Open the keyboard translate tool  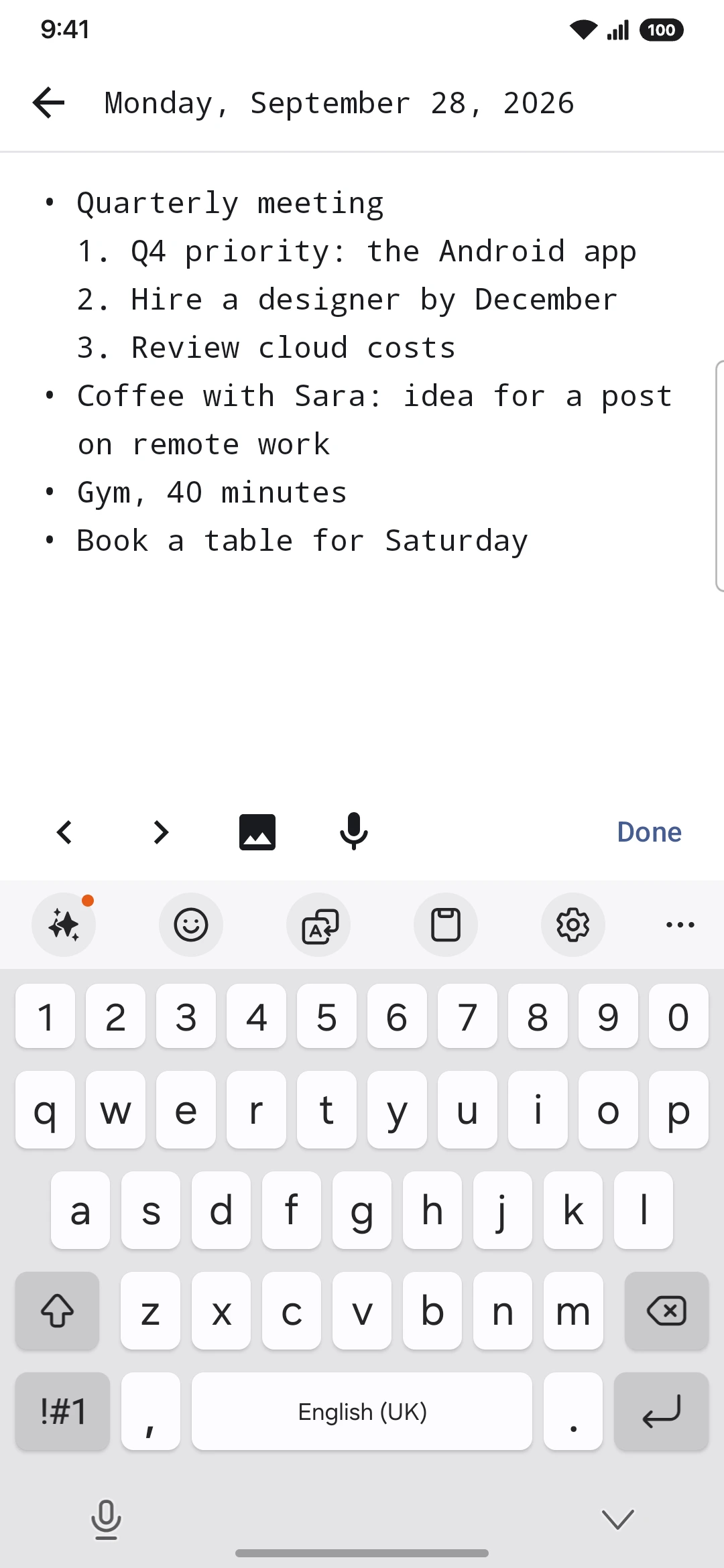318,925
